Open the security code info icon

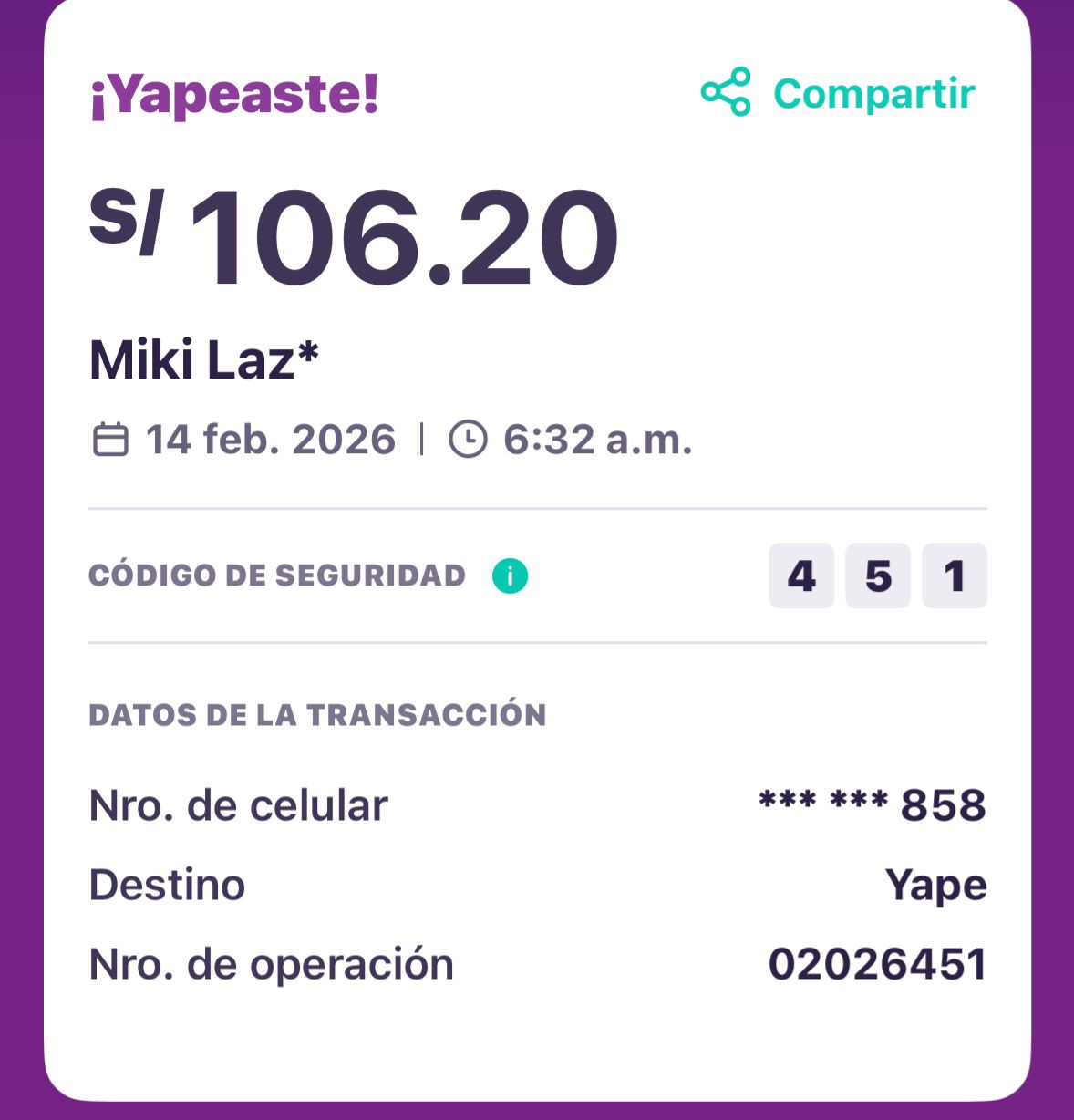(511, 576)
